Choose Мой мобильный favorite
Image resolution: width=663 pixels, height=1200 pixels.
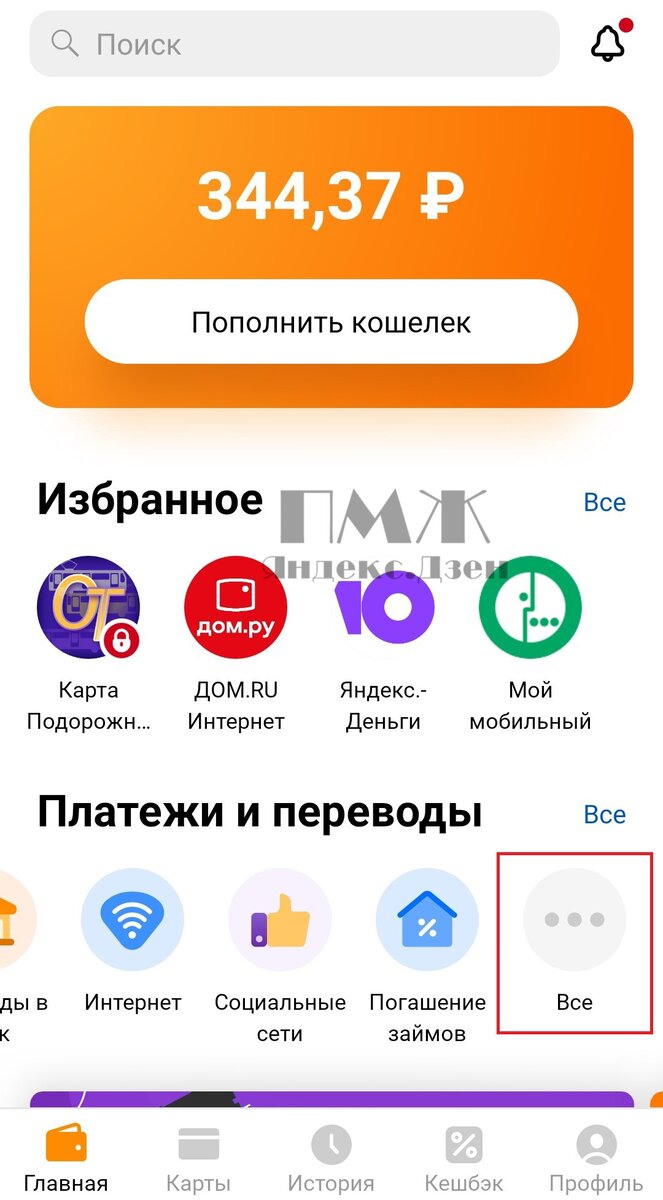tap(530, 646)
